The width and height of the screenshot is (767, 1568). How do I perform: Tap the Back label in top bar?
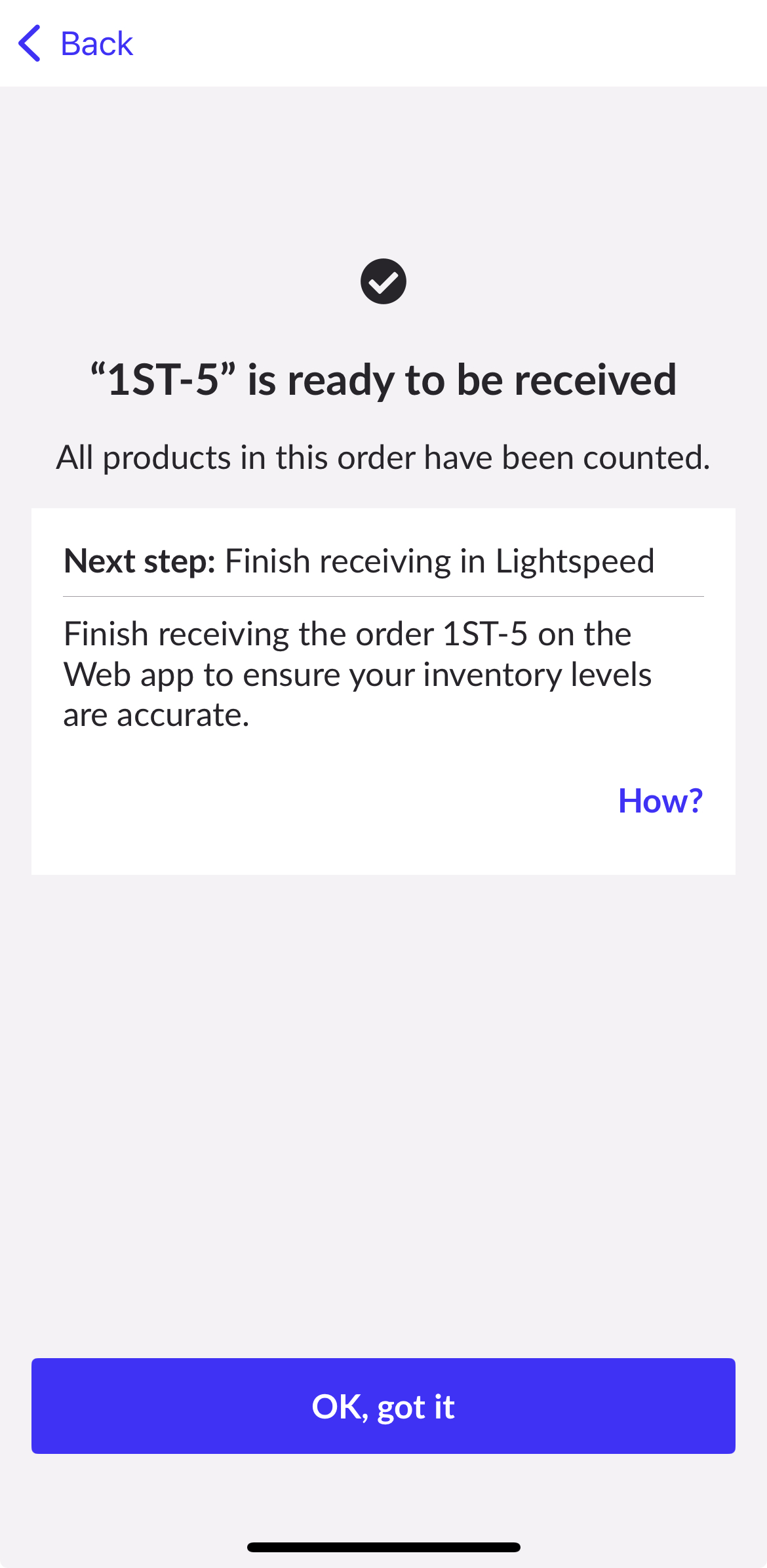click(x=96, y=42)
